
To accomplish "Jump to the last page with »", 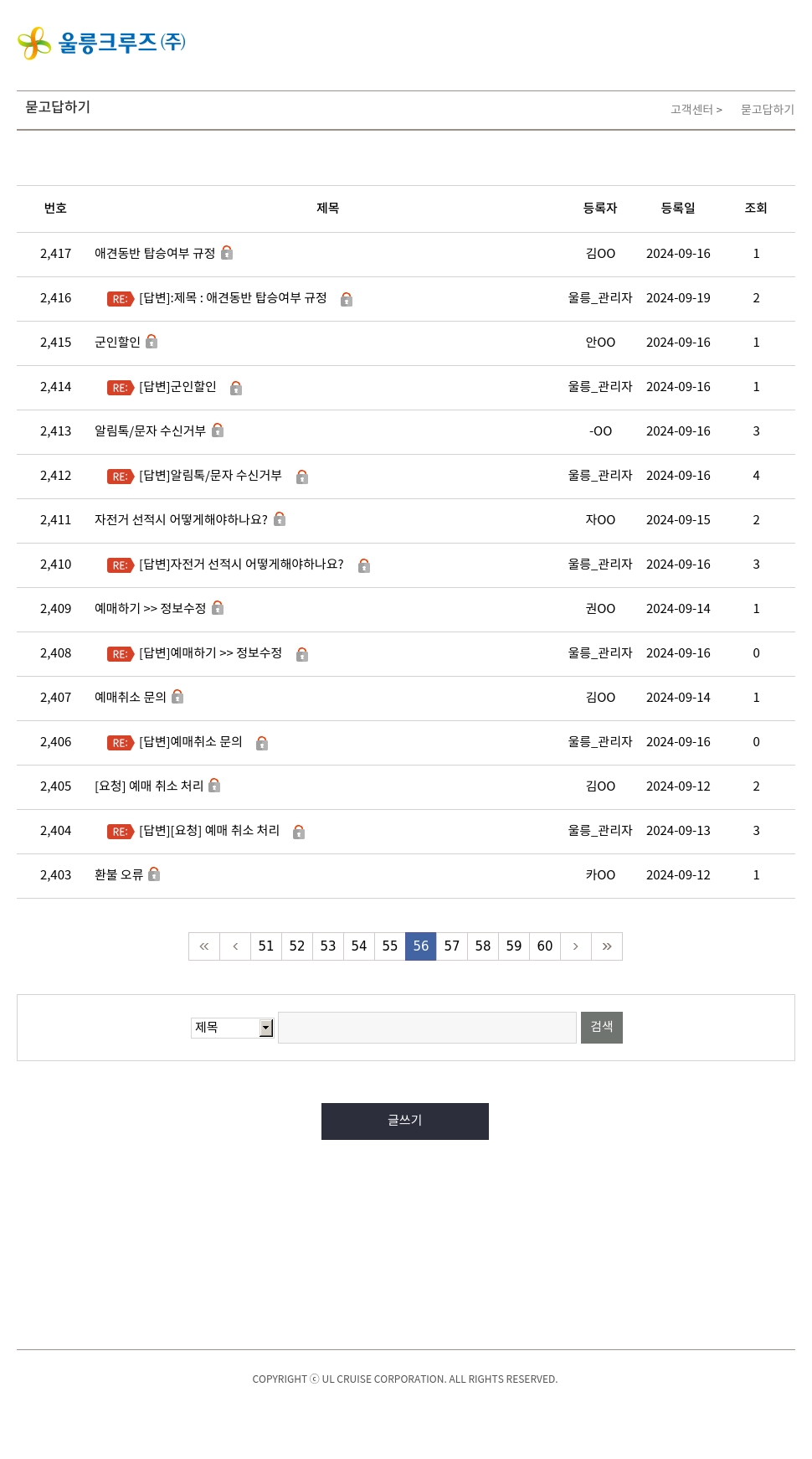I will pos(607,946).
